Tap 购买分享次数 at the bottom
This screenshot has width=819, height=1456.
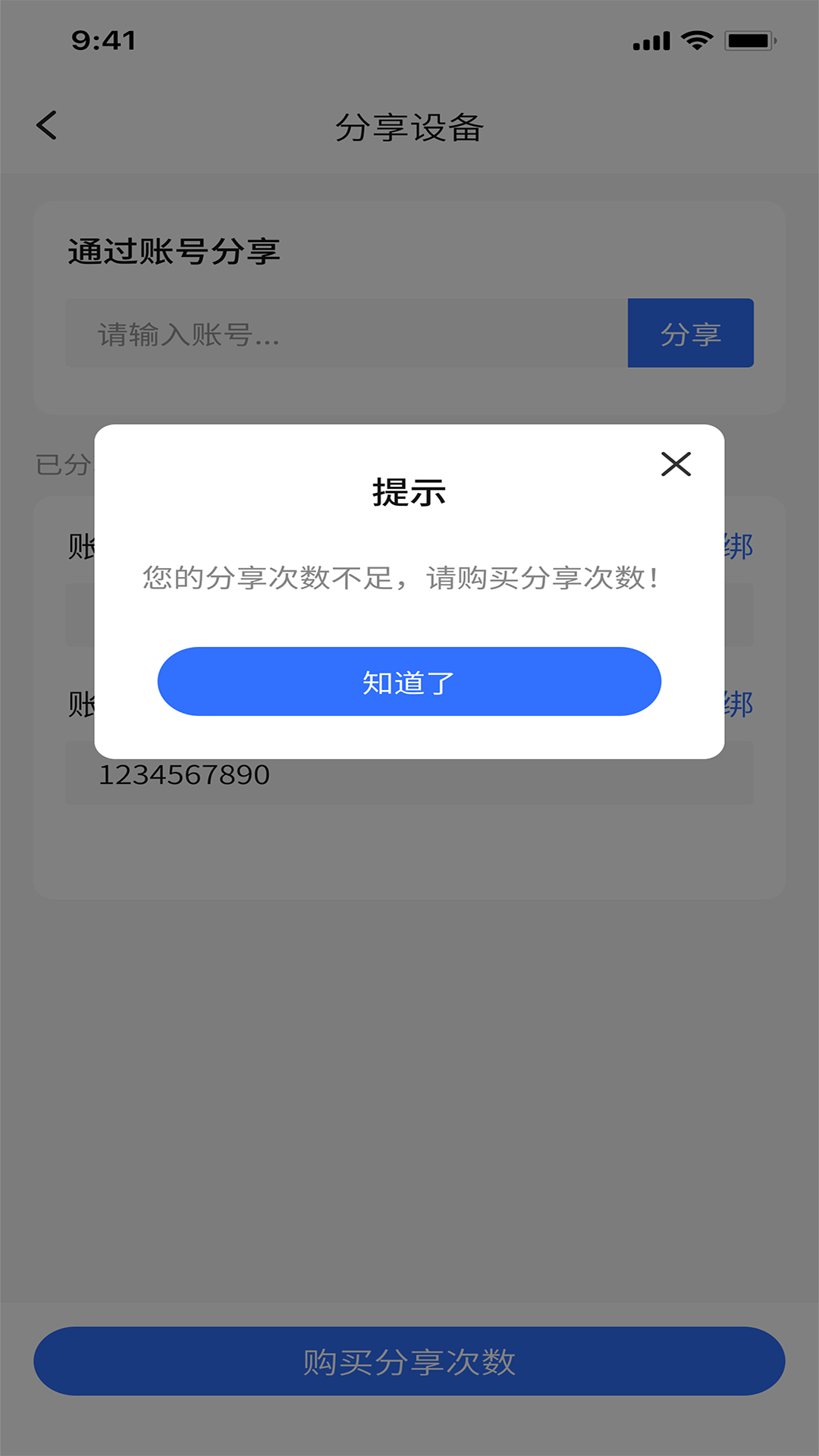[x=409, y=1361]
